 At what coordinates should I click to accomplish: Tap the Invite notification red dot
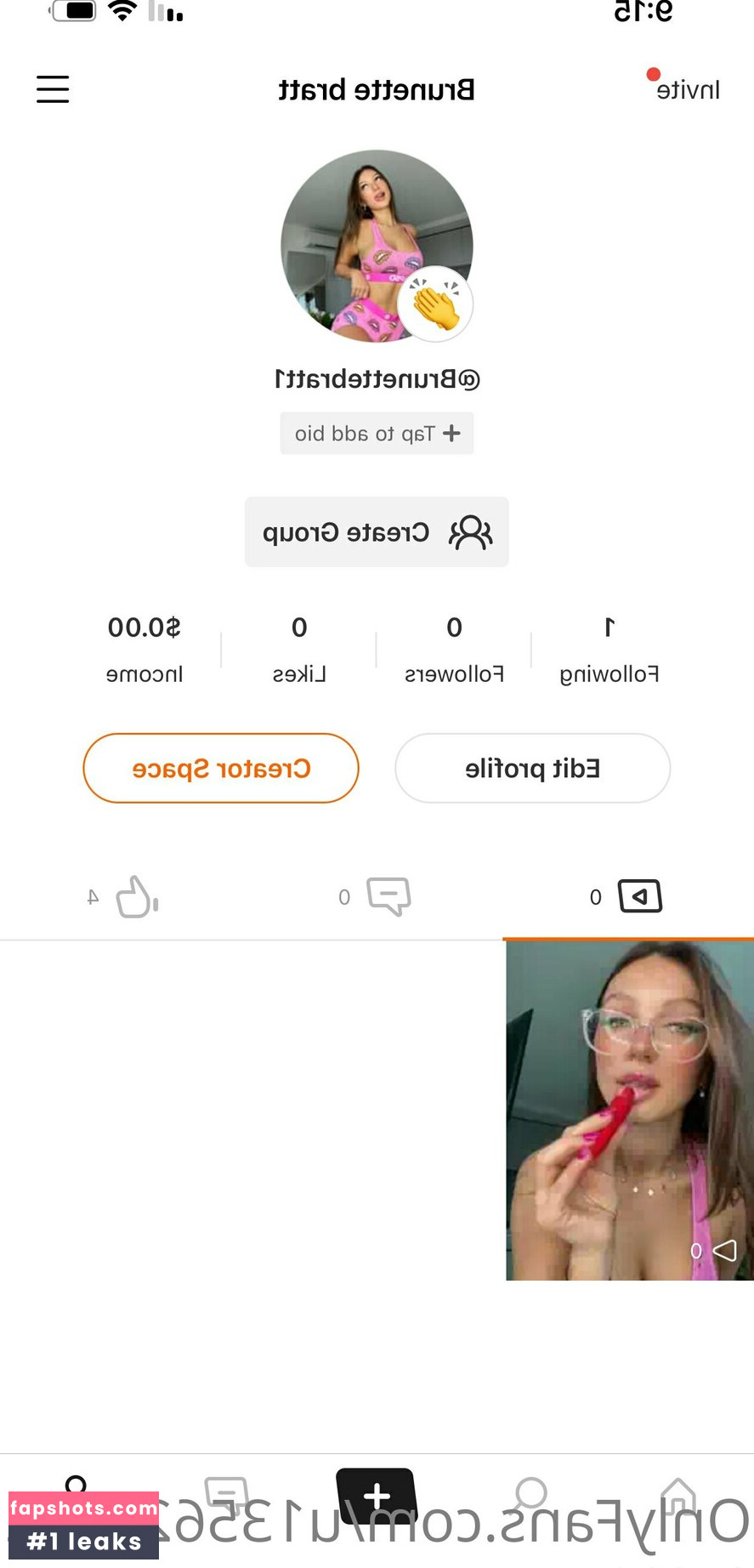(653, 75)
